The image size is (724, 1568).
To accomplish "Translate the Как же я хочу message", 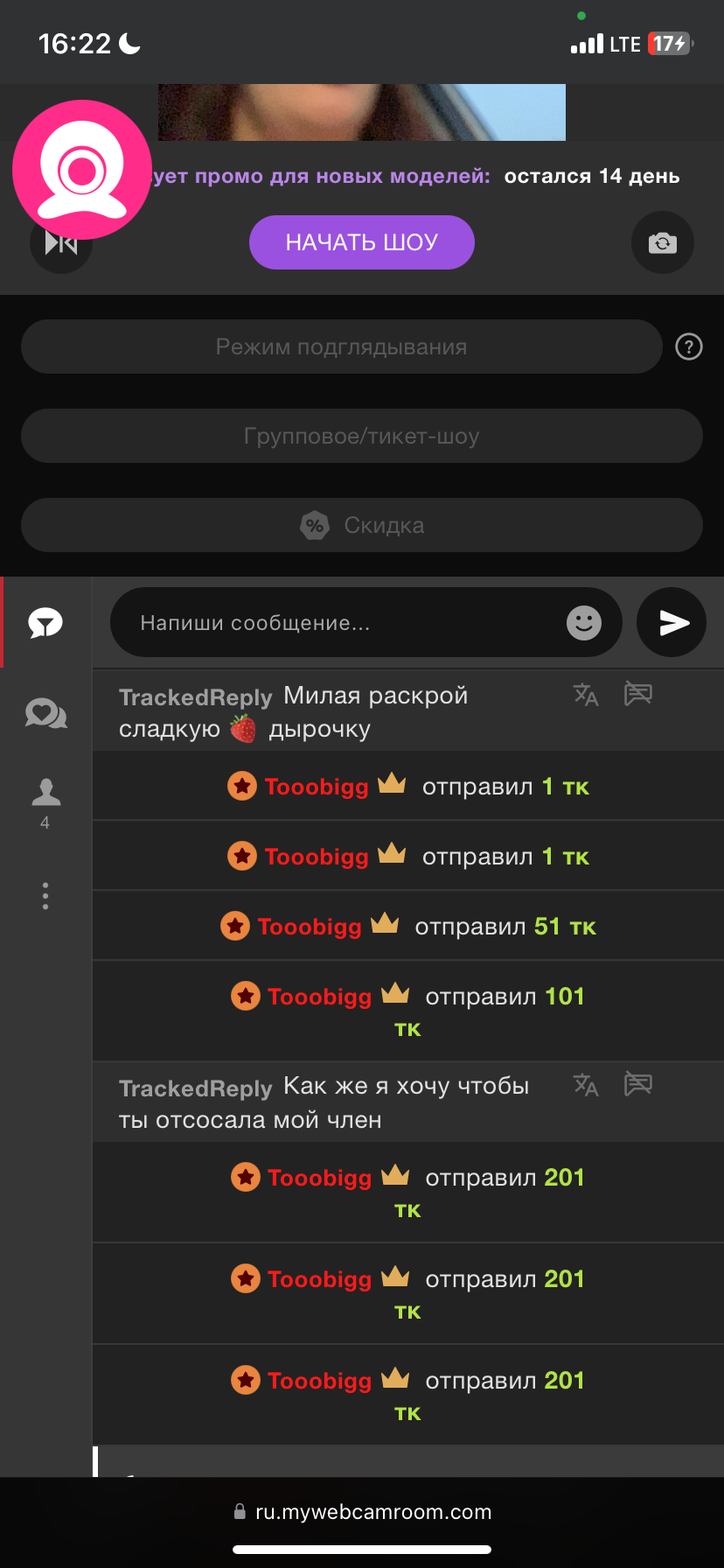I will point(586,1086).
